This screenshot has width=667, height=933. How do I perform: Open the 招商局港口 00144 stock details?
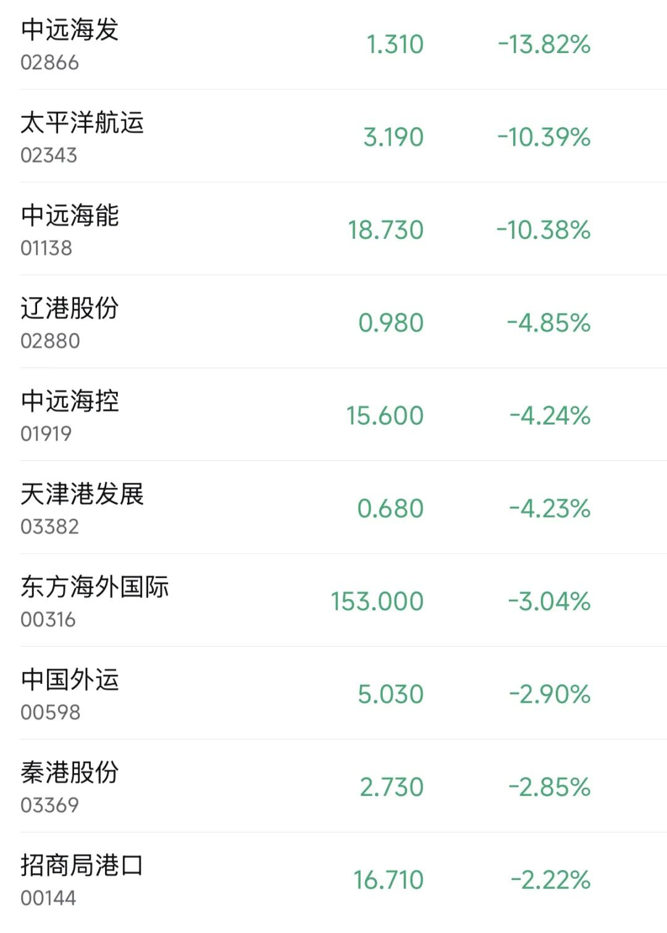333,880
